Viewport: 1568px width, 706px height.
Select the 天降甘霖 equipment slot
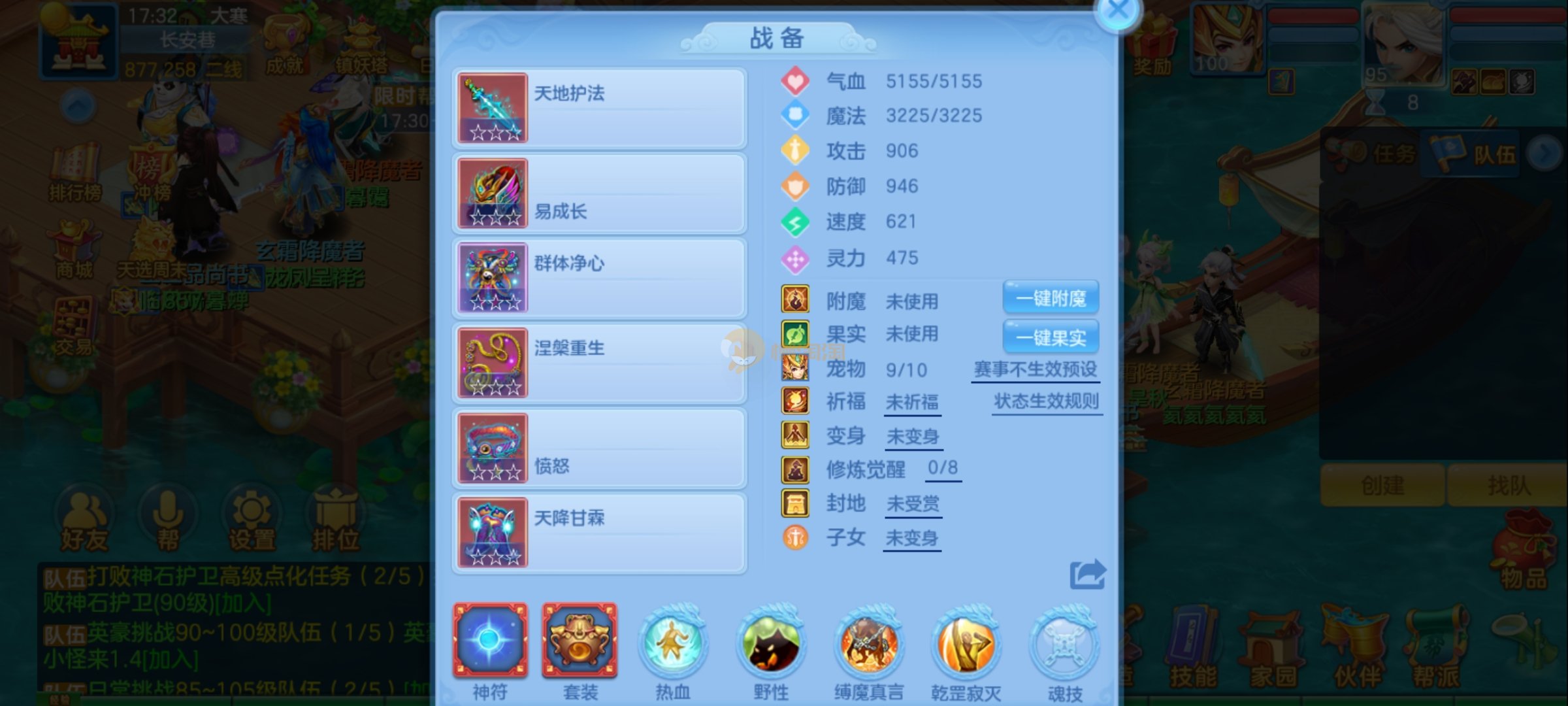pyautogui.click(x=599, y=533)
